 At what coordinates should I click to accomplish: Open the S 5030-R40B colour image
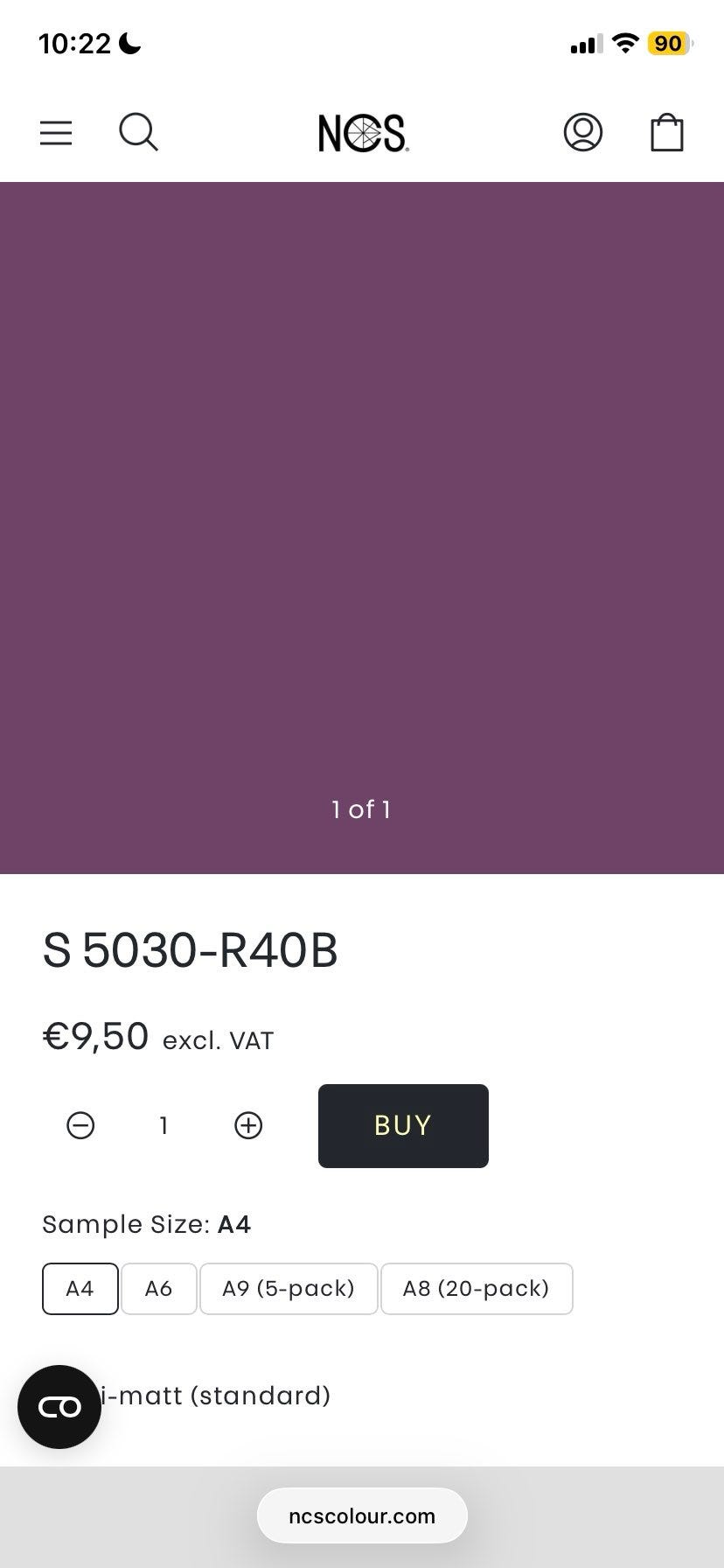point(362,525)
